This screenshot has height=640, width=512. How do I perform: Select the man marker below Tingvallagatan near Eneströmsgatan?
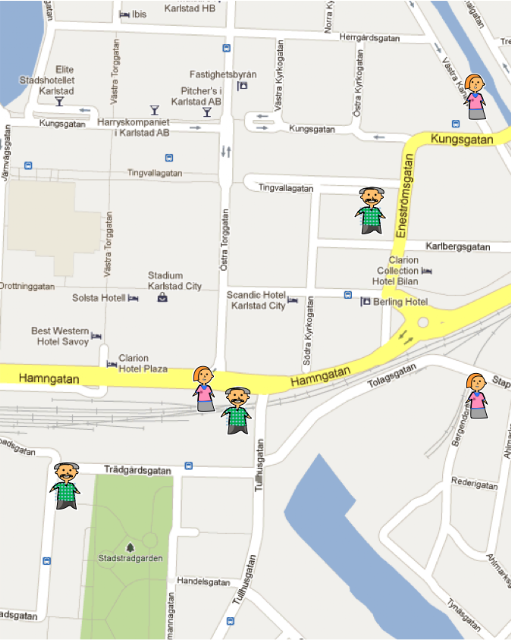pyautogui.click(x=371, y=211)
